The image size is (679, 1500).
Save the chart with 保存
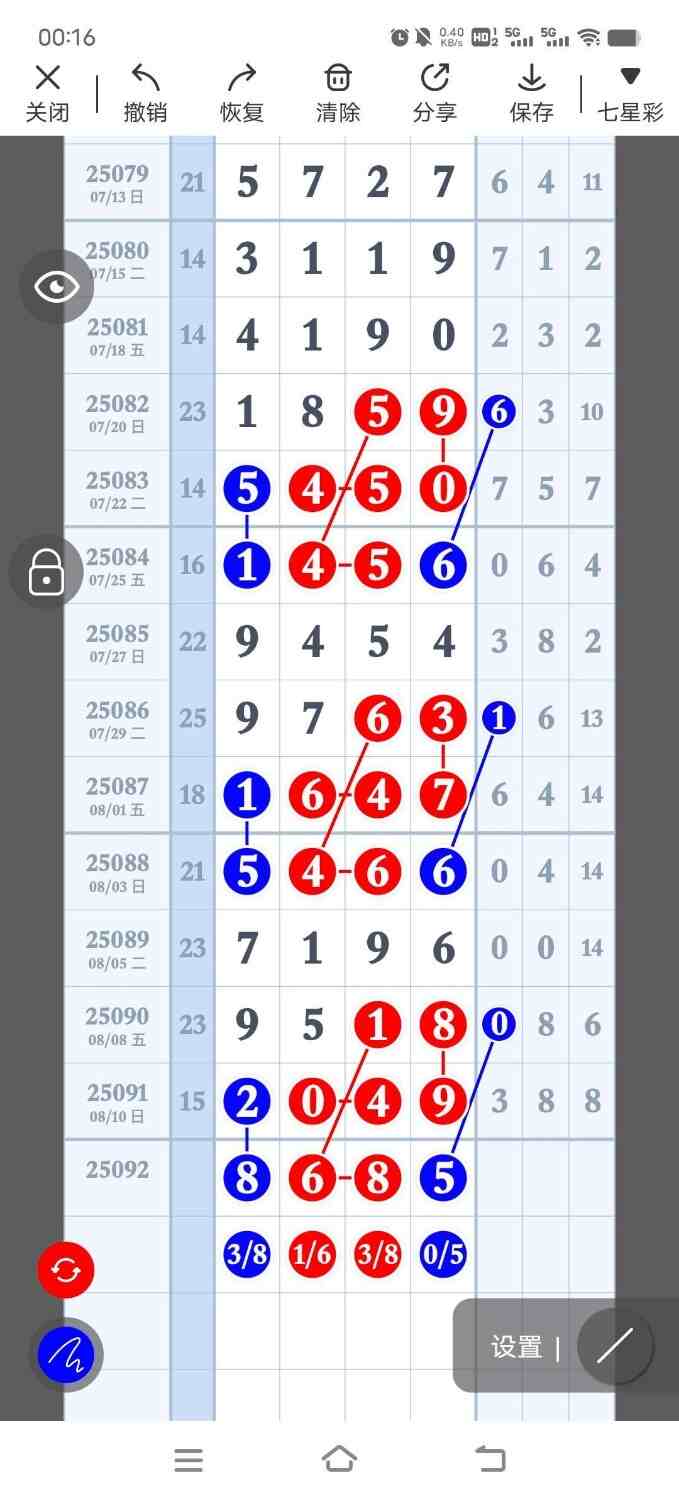click(531, 93)
